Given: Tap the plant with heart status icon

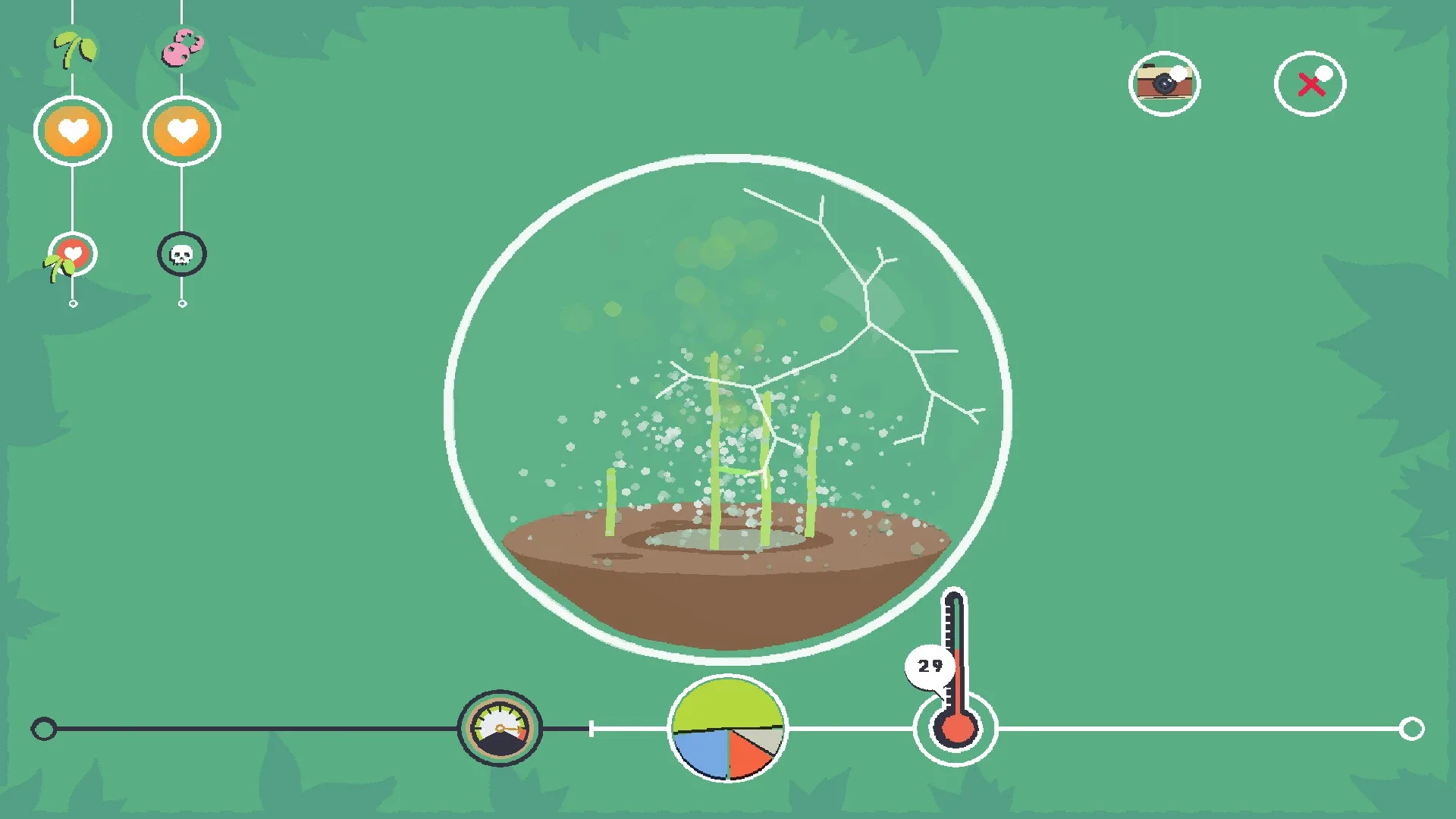Looking at the screenshot, I should point(71,256).
